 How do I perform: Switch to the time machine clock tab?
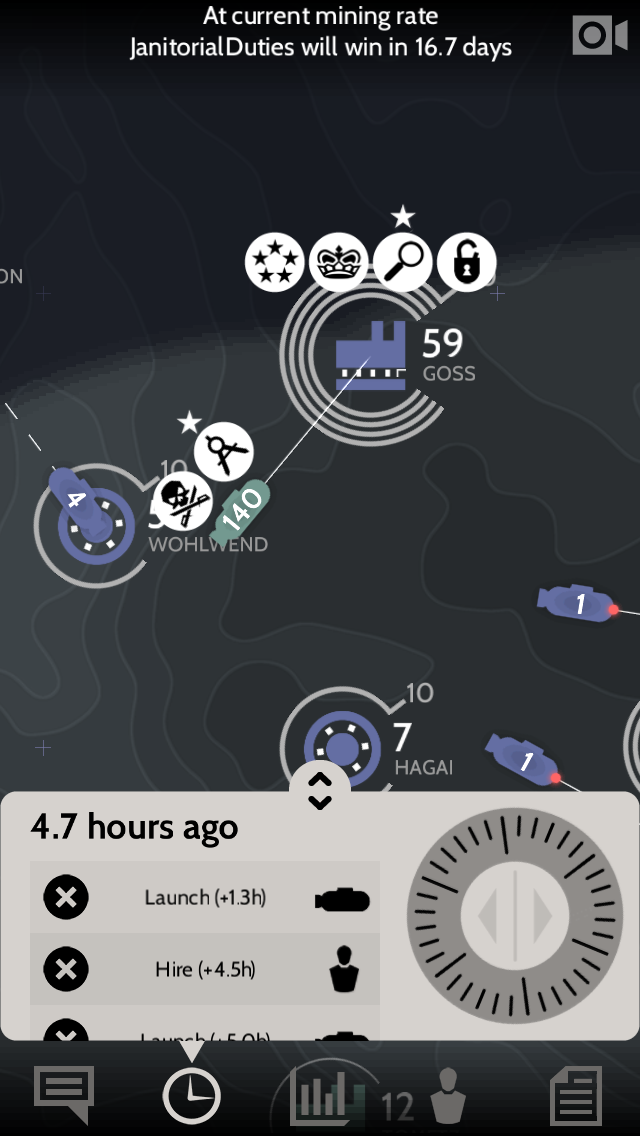191,1095
